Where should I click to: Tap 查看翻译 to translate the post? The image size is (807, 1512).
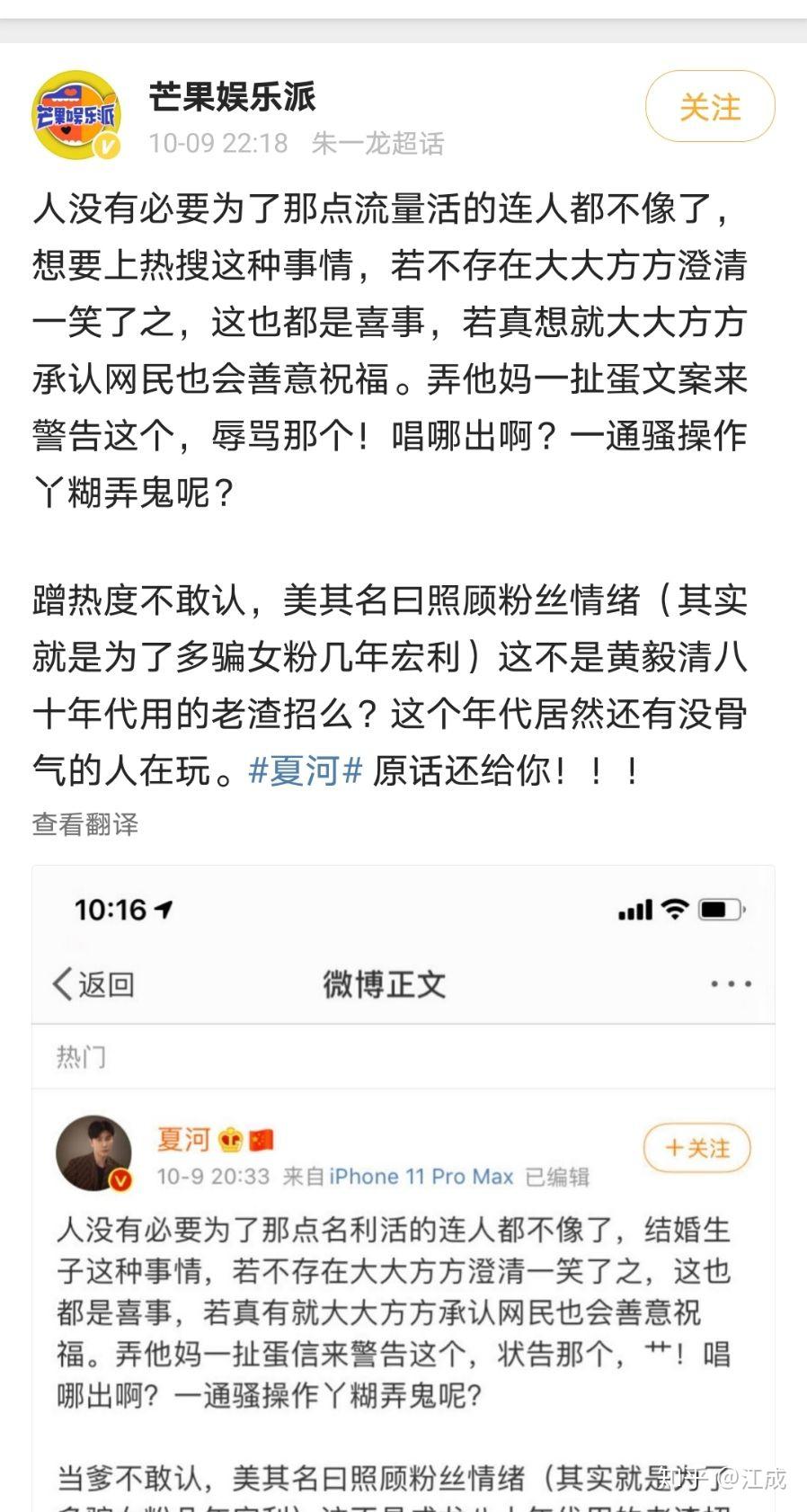tap(85, 824)
